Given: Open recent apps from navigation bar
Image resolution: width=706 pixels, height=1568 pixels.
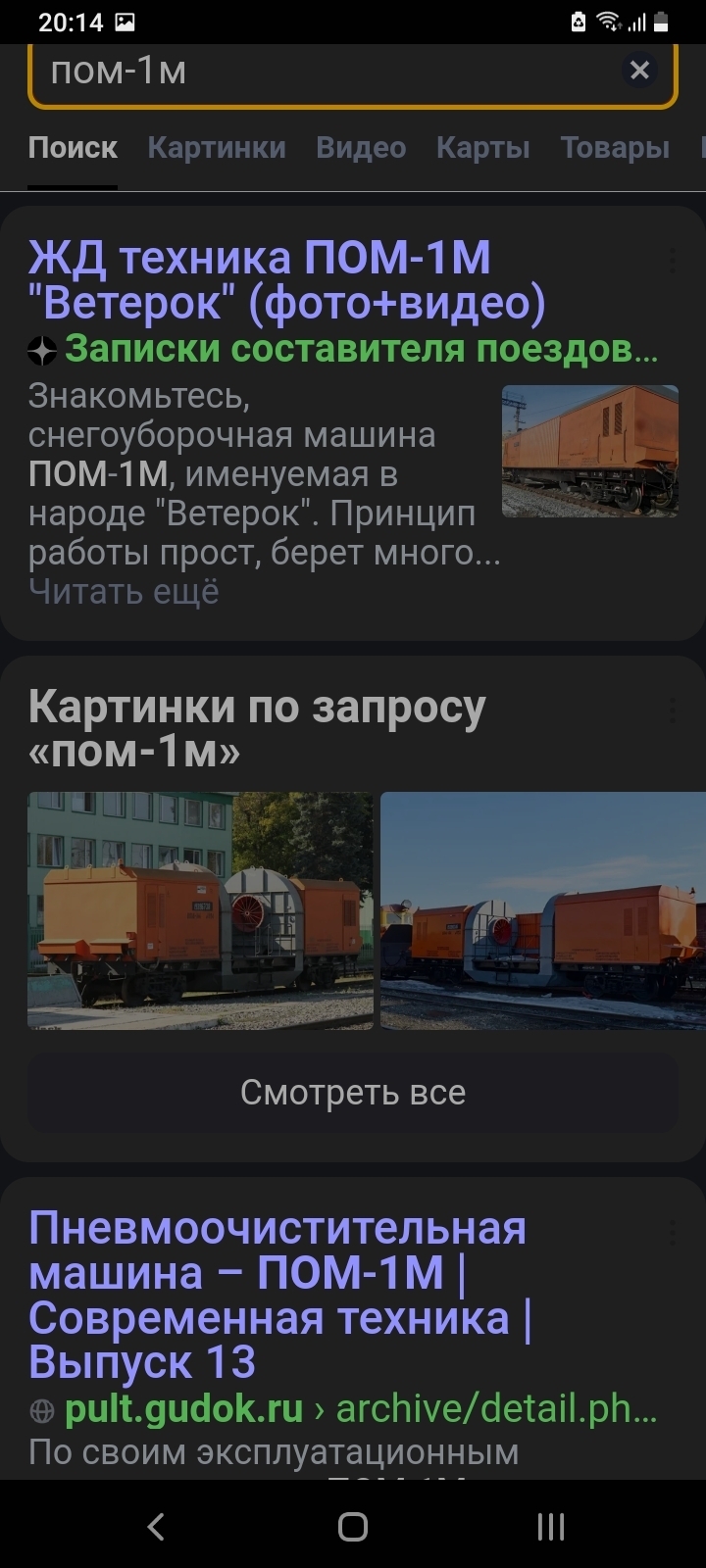Looking at the screenshot, I should (550, 1526).
